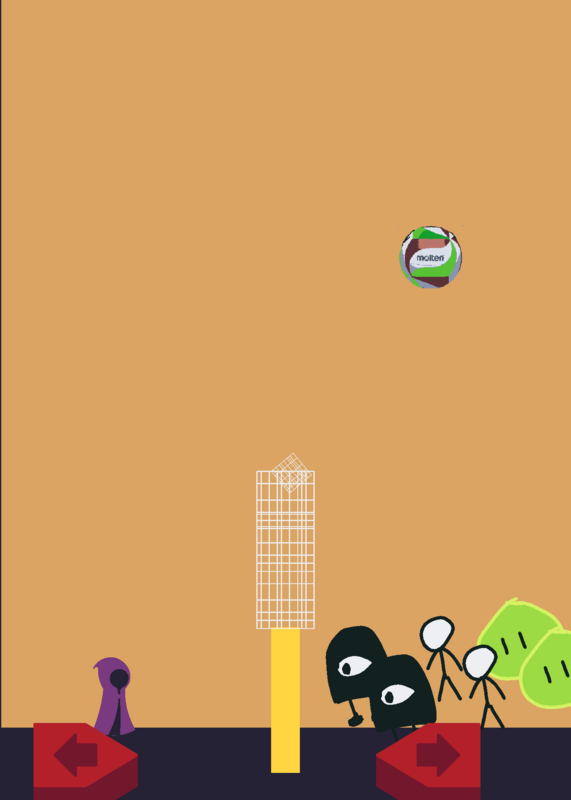
Task: Tap the red left arrow button
Action: point(85,760)
